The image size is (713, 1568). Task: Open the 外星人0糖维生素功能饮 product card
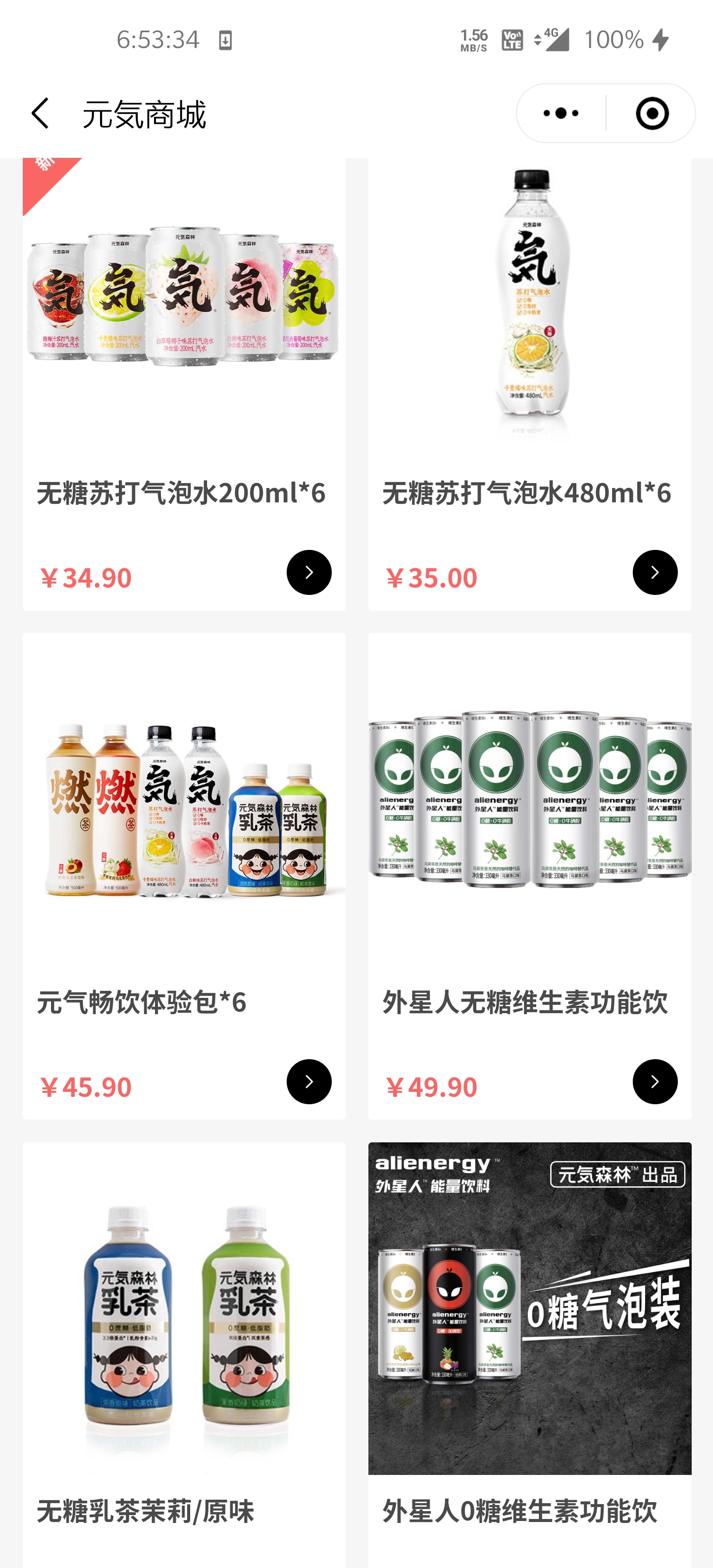click(x=530, y=1355)
